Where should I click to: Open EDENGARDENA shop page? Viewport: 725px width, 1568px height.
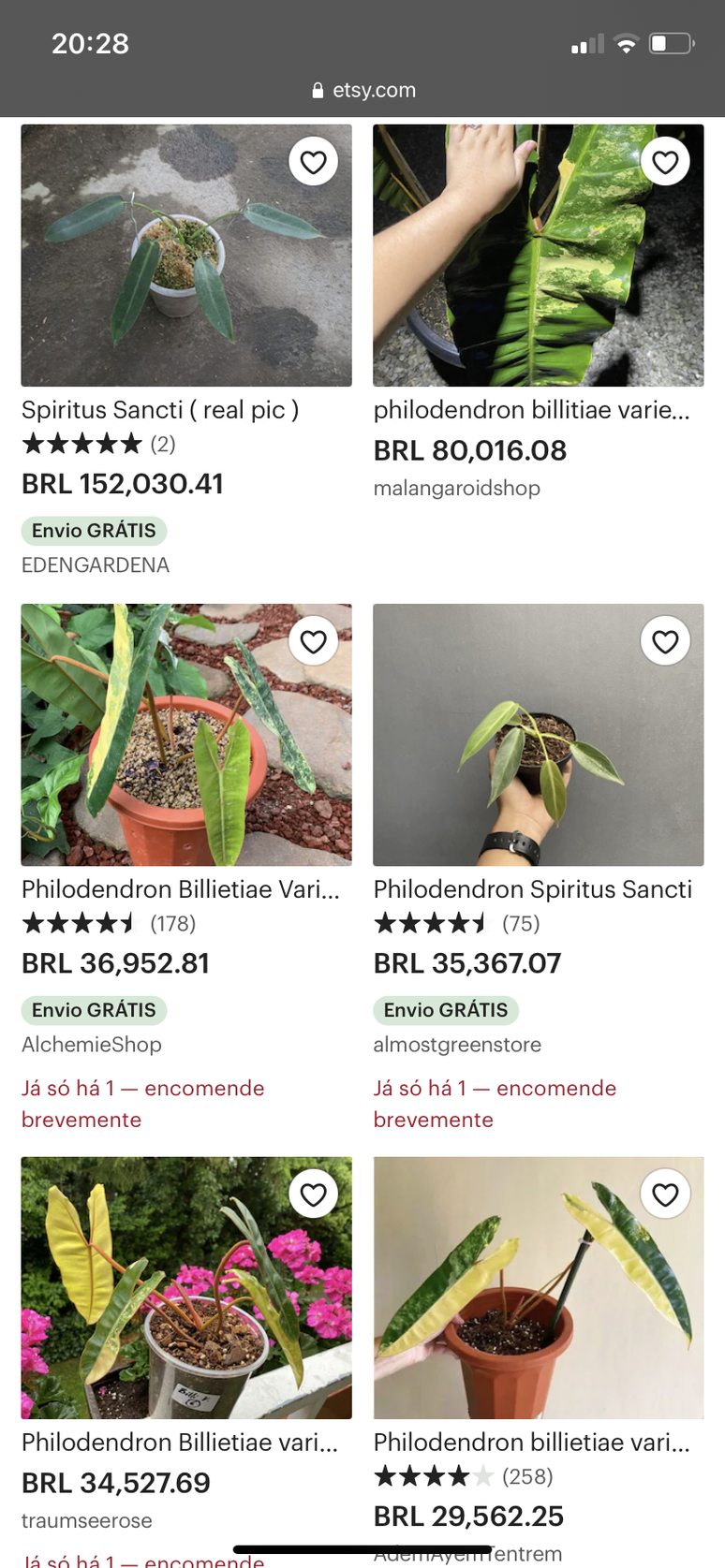coord(95,564)
